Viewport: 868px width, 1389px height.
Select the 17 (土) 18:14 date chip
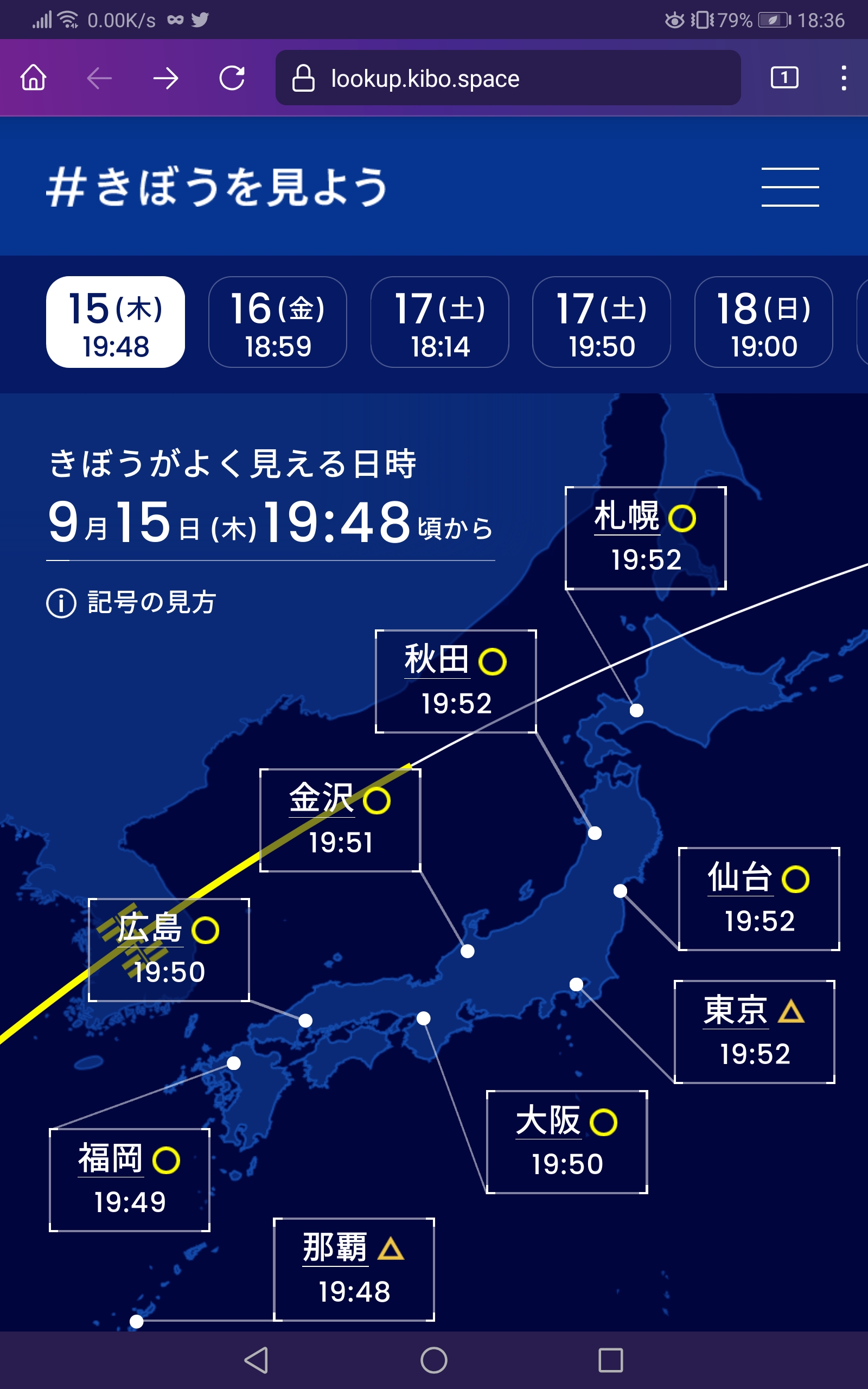tap(440, 322)
